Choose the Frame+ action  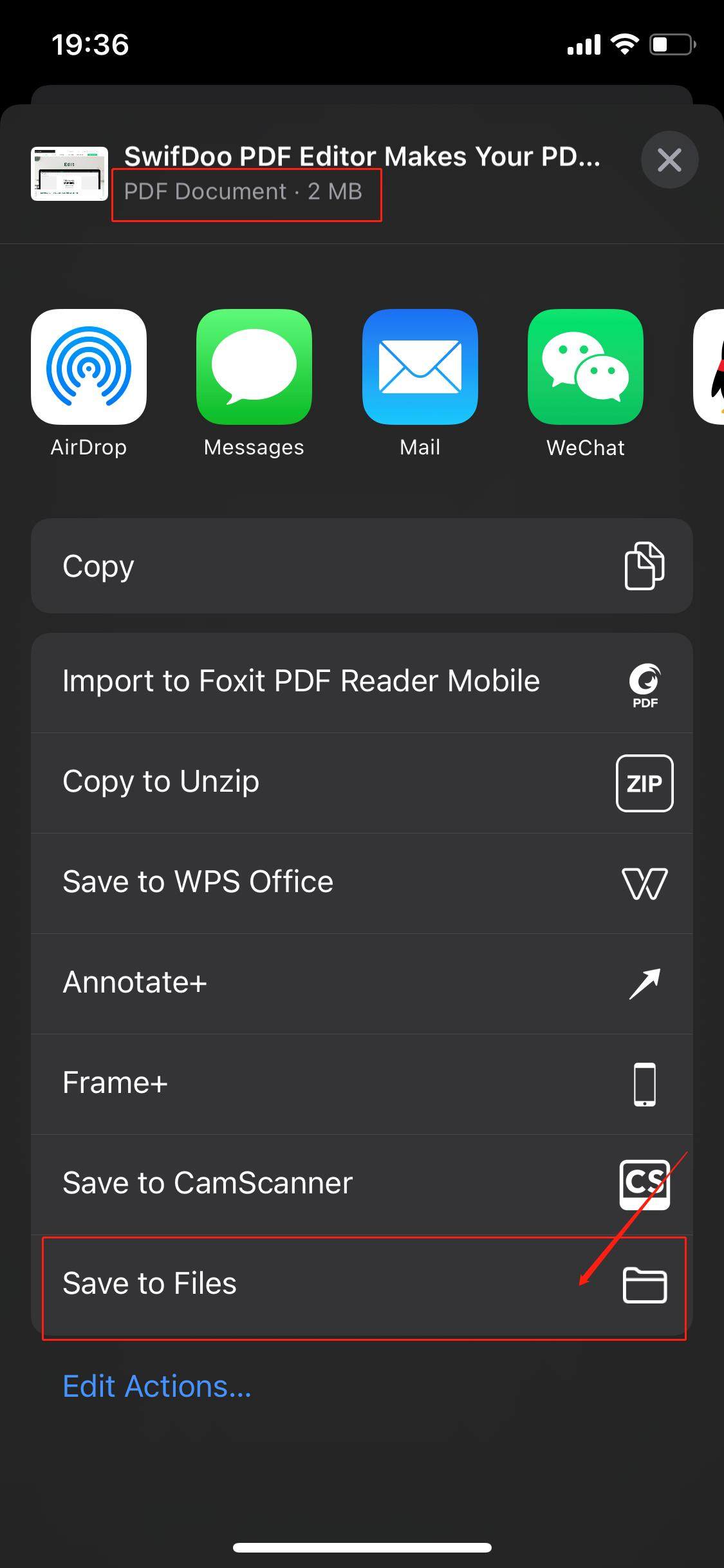pyautogui.click(x=362, y=1084)
